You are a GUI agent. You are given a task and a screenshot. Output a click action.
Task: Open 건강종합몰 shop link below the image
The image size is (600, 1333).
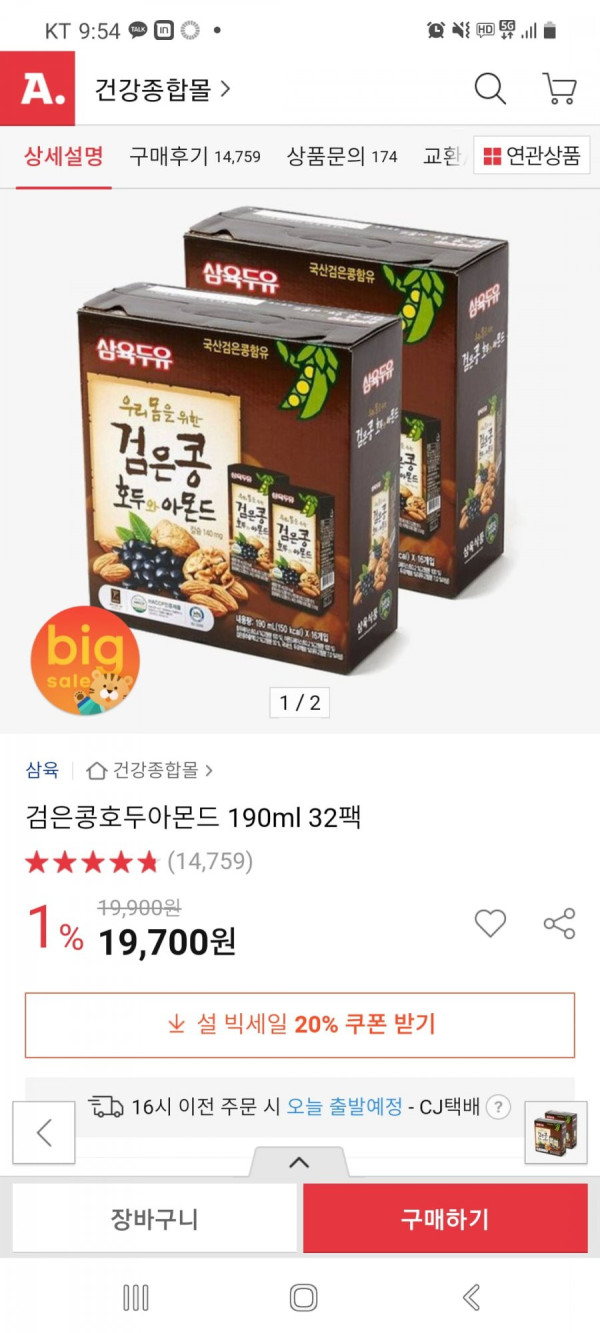click(150, 770)
